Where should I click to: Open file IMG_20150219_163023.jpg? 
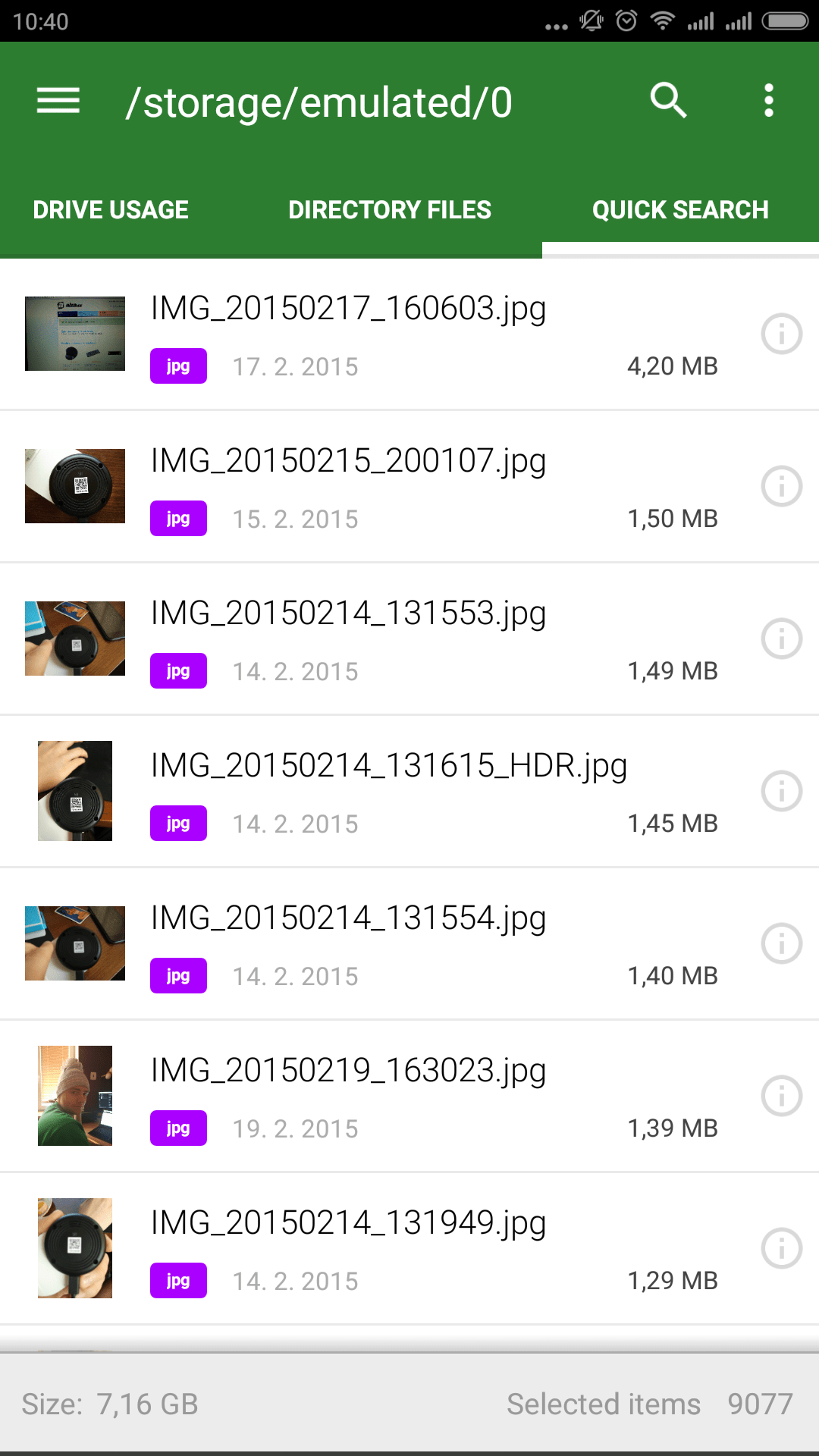pyautogui.click(x=349, y=1072)
